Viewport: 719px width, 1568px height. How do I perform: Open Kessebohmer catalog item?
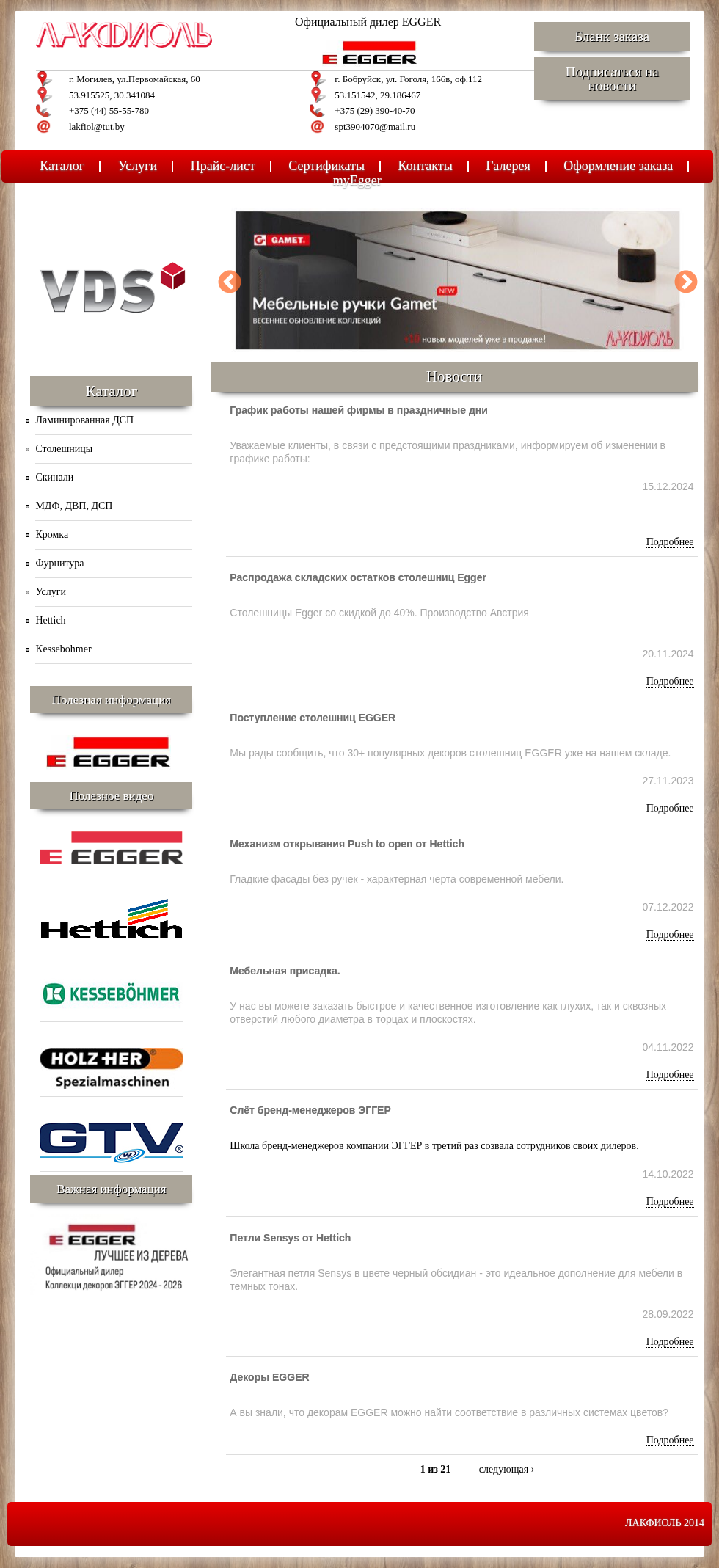63,649
